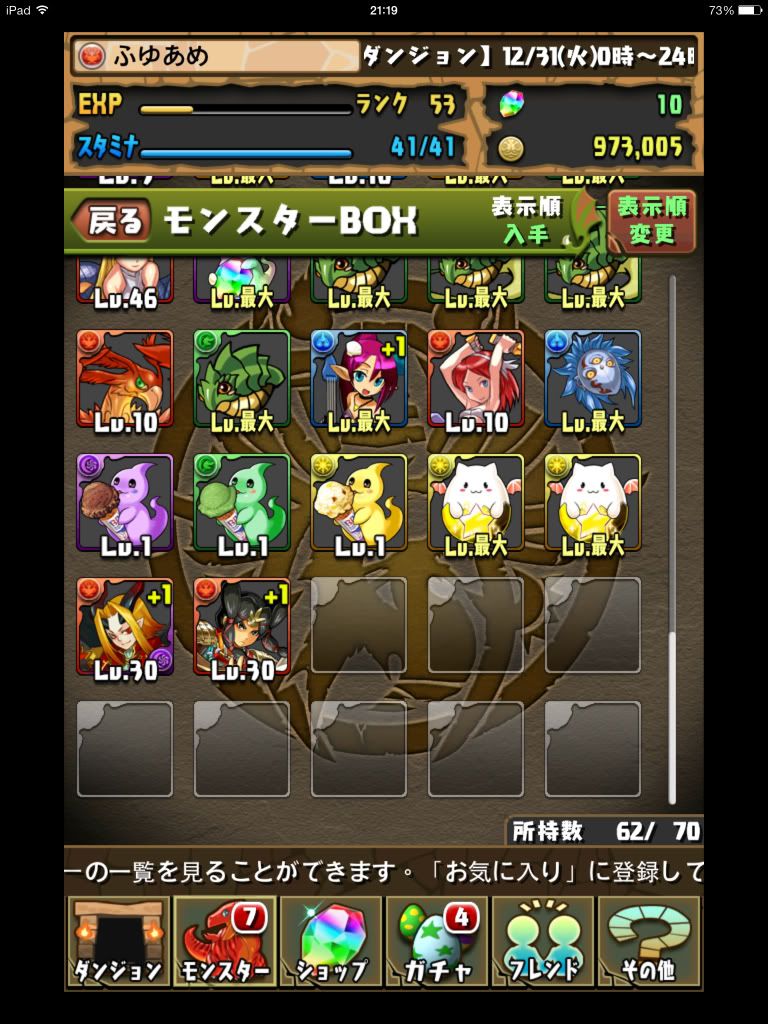This screenshot has width=768, height=1024.
Task: Select the blonde horned monster Lv.30
Action: pyautogui.click(x=125, y=627)
